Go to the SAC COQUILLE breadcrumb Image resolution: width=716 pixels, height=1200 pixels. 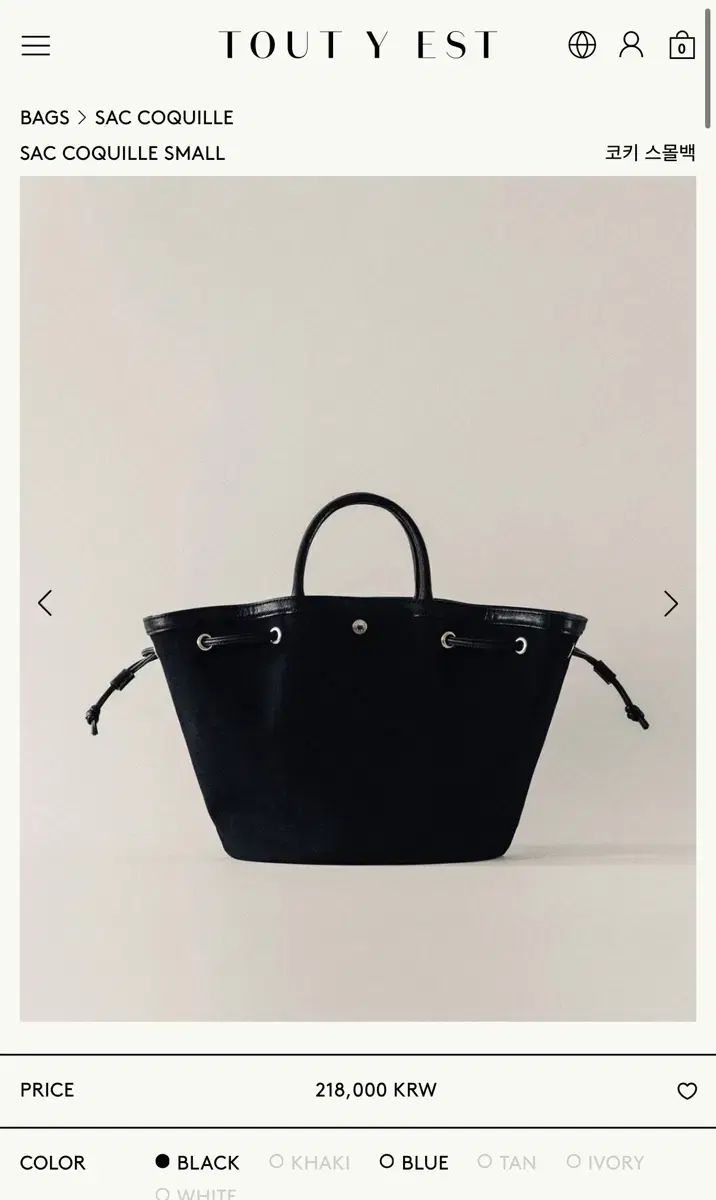click(164, 117)
